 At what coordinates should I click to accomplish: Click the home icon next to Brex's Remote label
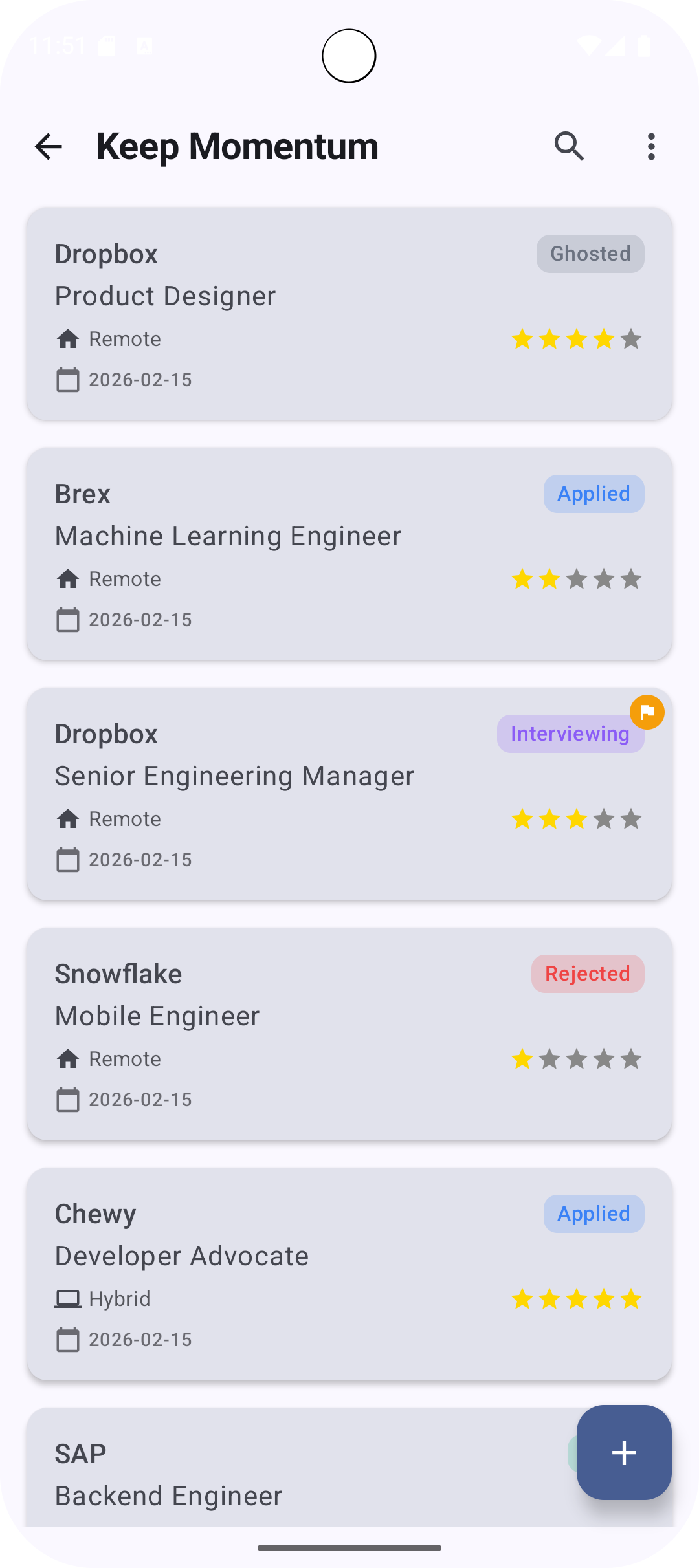tap(68, 579)
